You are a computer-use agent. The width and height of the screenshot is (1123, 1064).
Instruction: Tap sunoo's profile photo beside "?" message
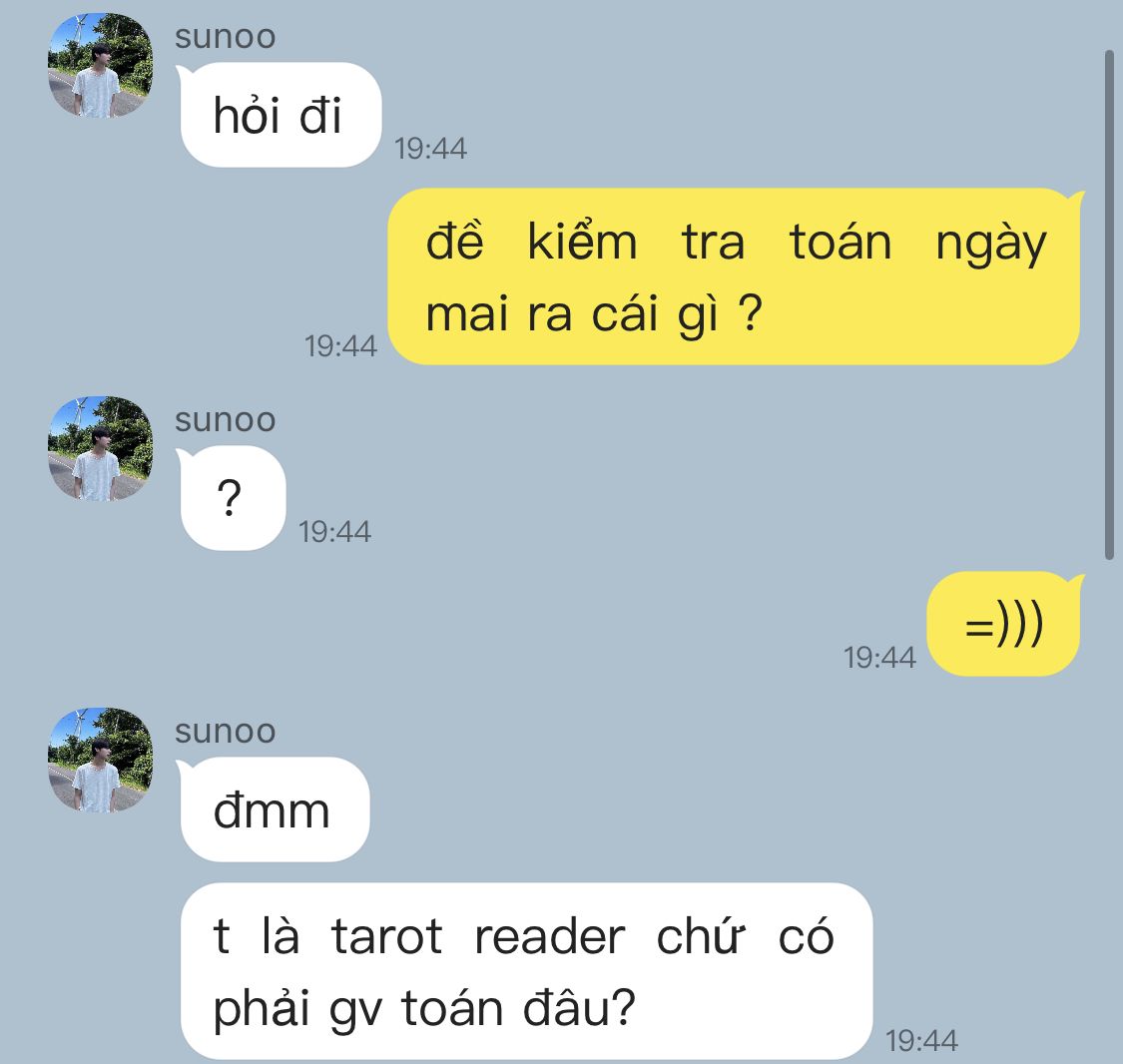[100, 449]
